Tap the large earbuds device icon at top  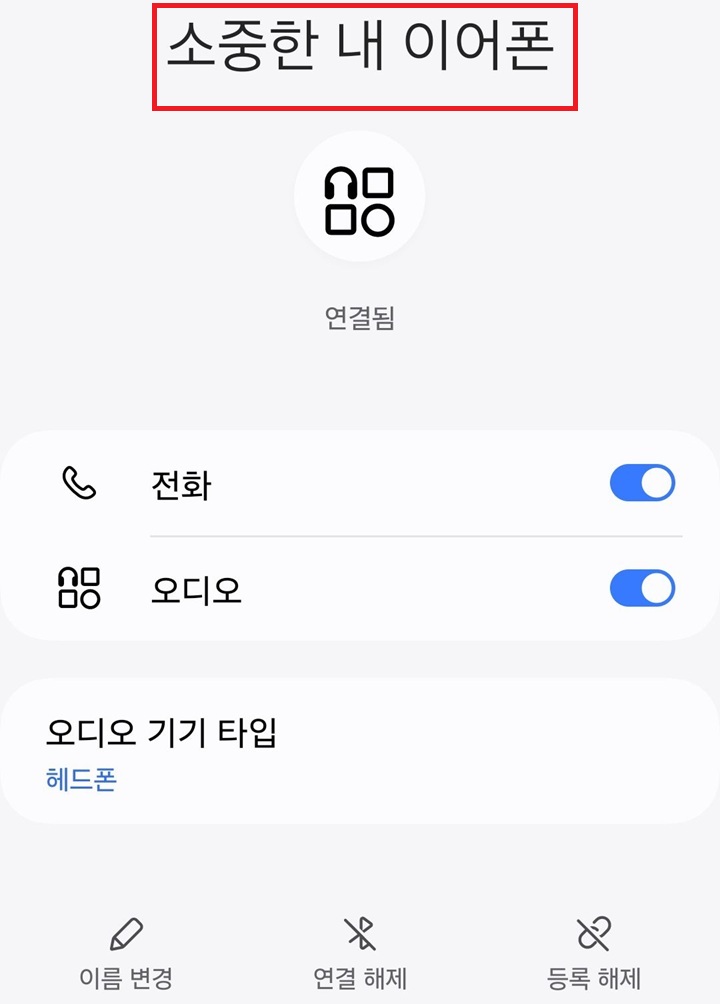click(360, 197)
